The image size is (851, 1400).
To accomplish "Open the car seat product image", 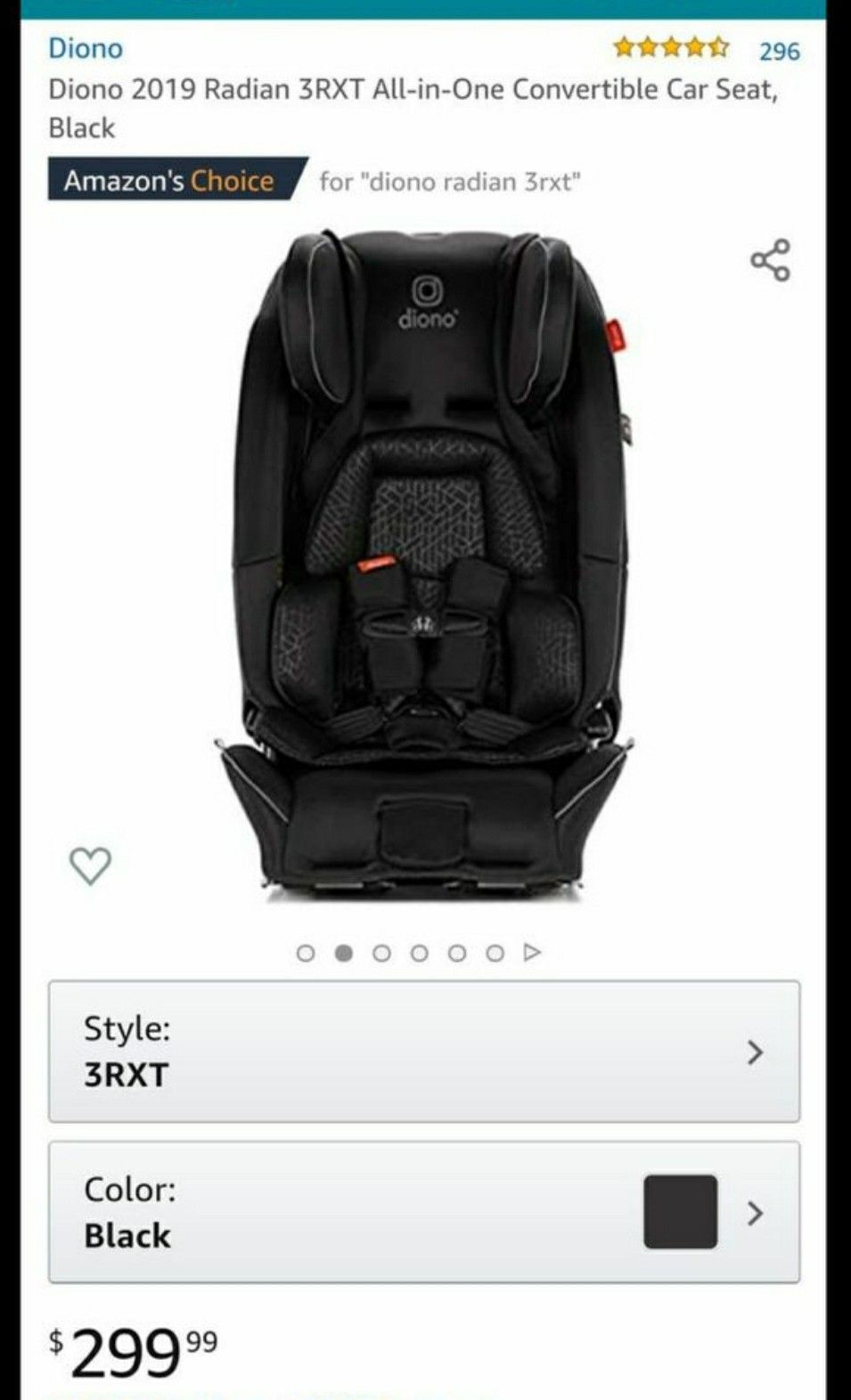I will click(426, 565).
